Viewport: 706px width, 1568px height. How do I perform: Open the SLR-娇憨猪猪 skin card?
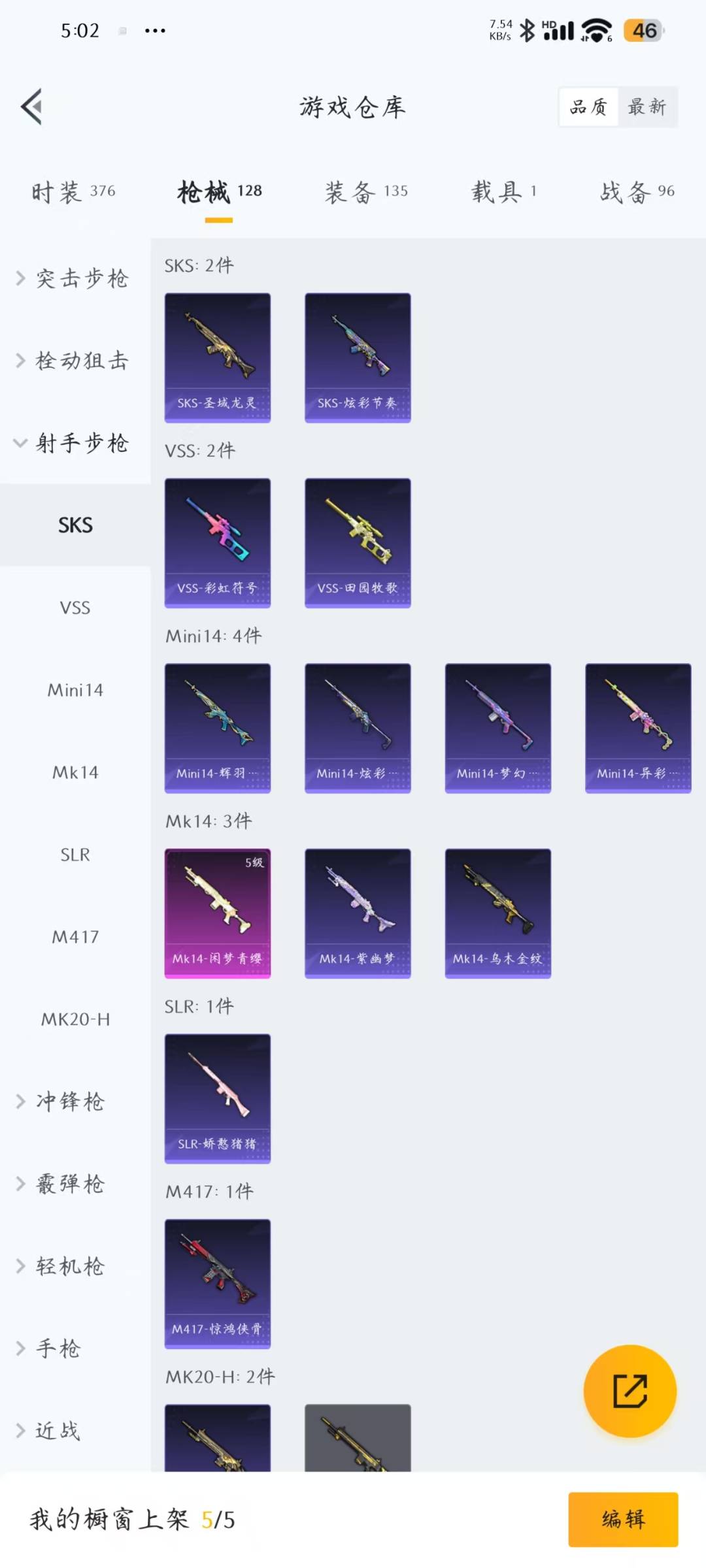(x=218, y=1098)
